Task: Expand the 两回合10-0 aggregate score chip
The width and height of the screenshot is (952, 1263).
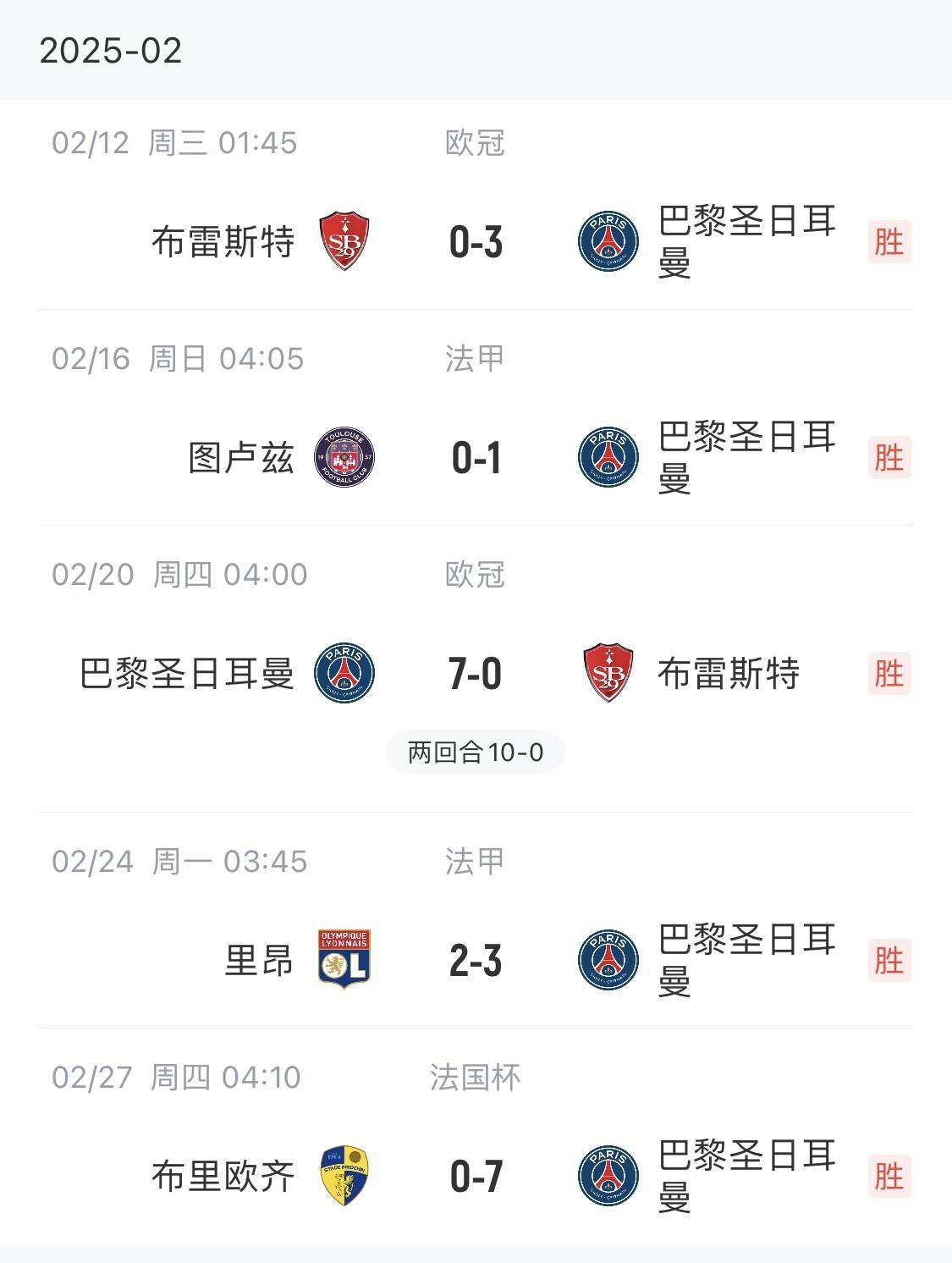Action: [x=476, y=750]
